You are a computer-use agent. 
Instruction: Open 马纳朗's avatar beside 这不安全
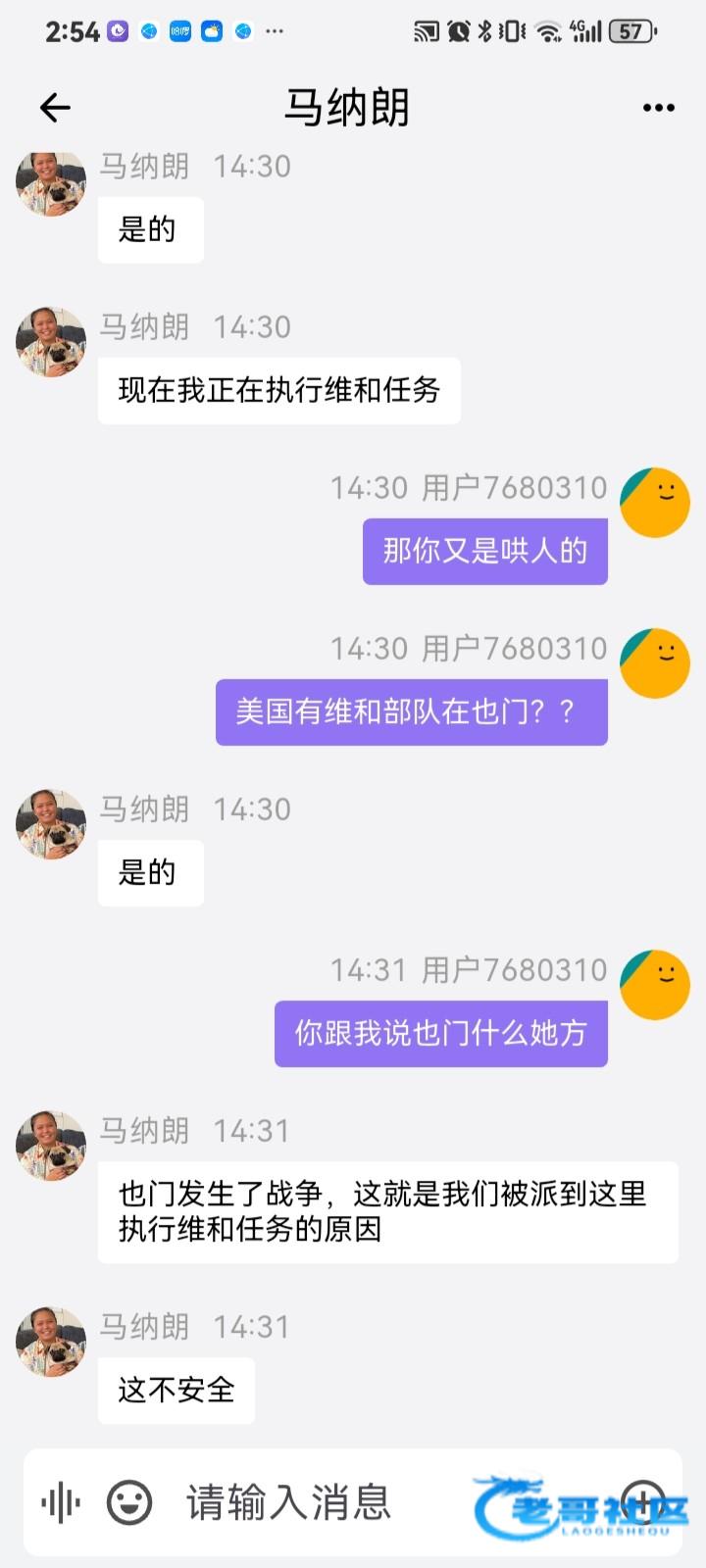pos(51,1341)
